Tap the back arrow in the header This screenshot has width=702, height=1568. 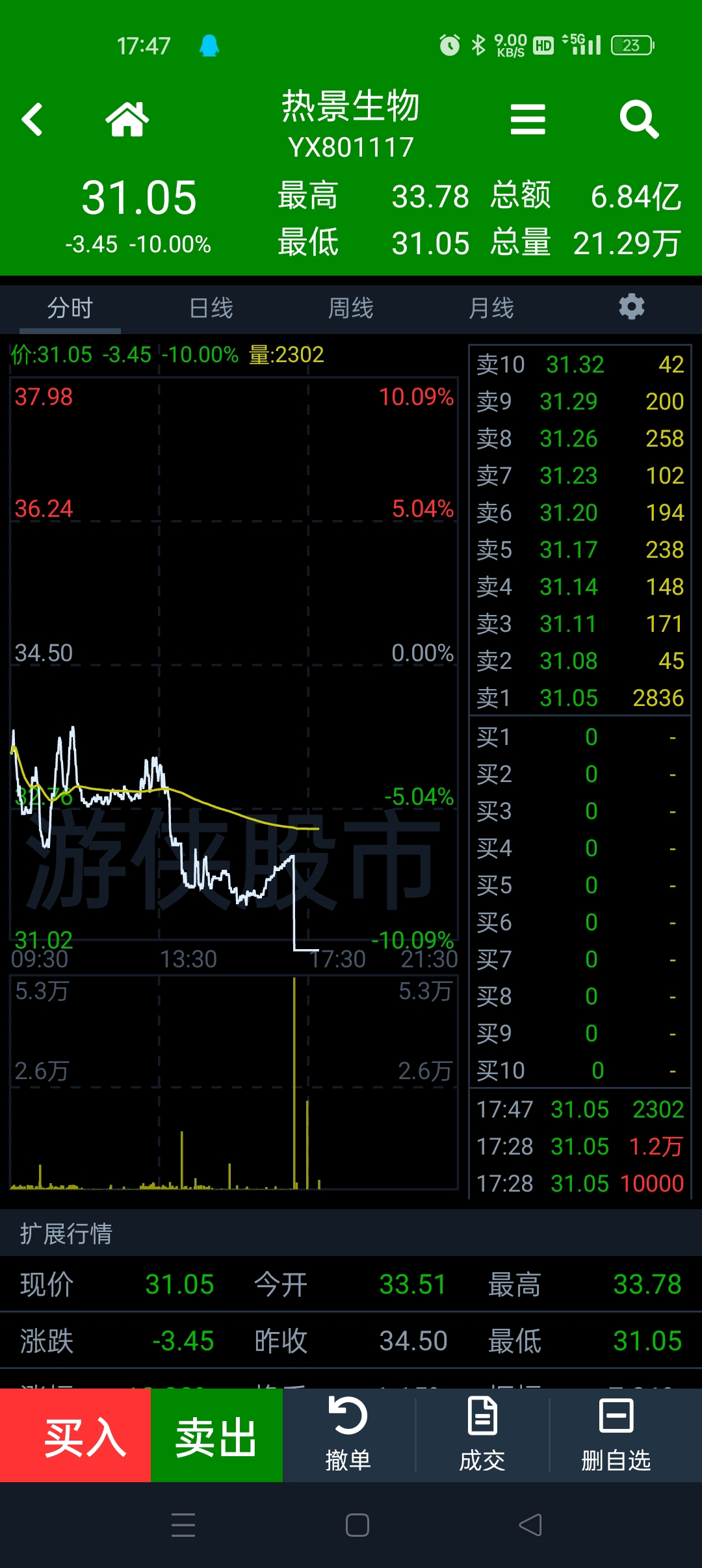click(32, 120)
